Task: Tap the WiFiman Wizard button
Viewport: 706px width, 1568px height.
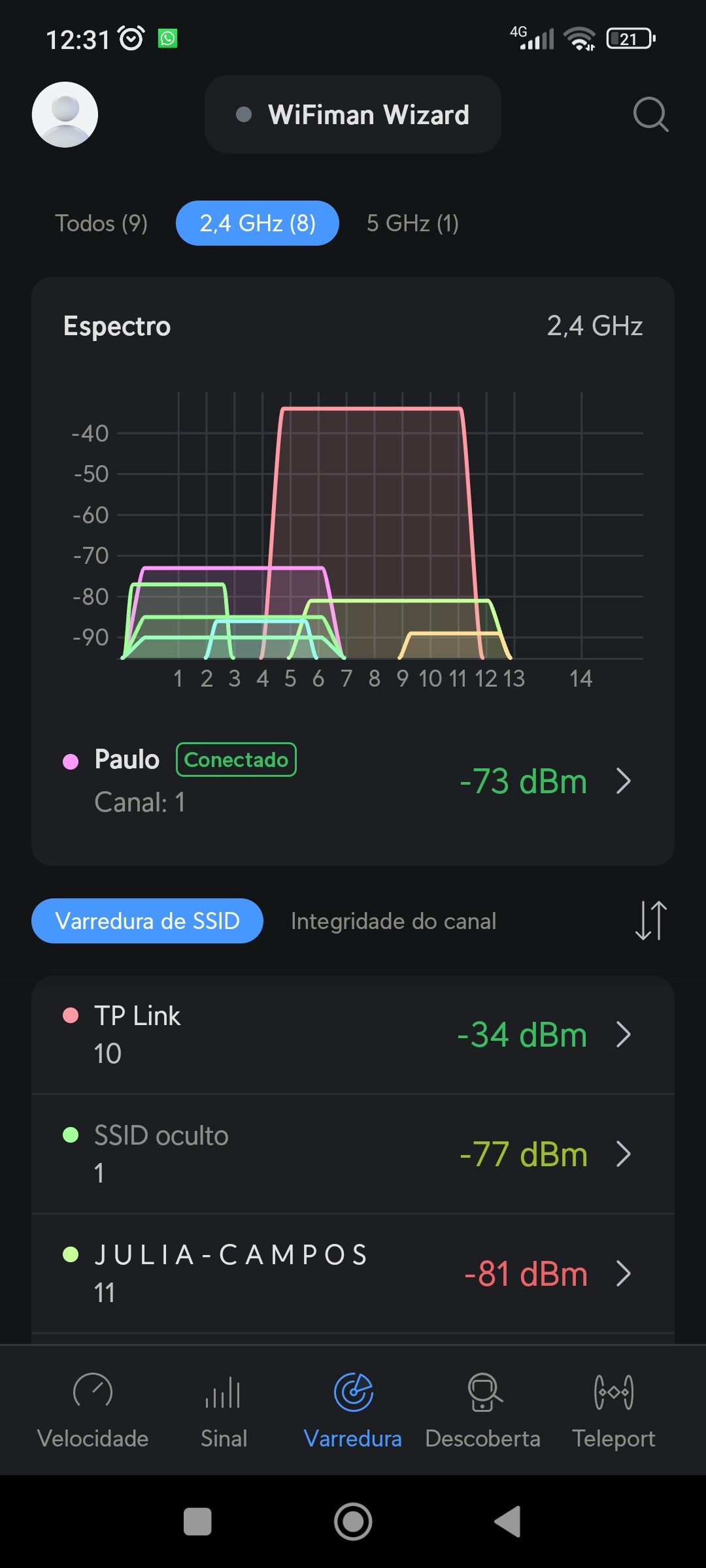Action: (353, 114)
